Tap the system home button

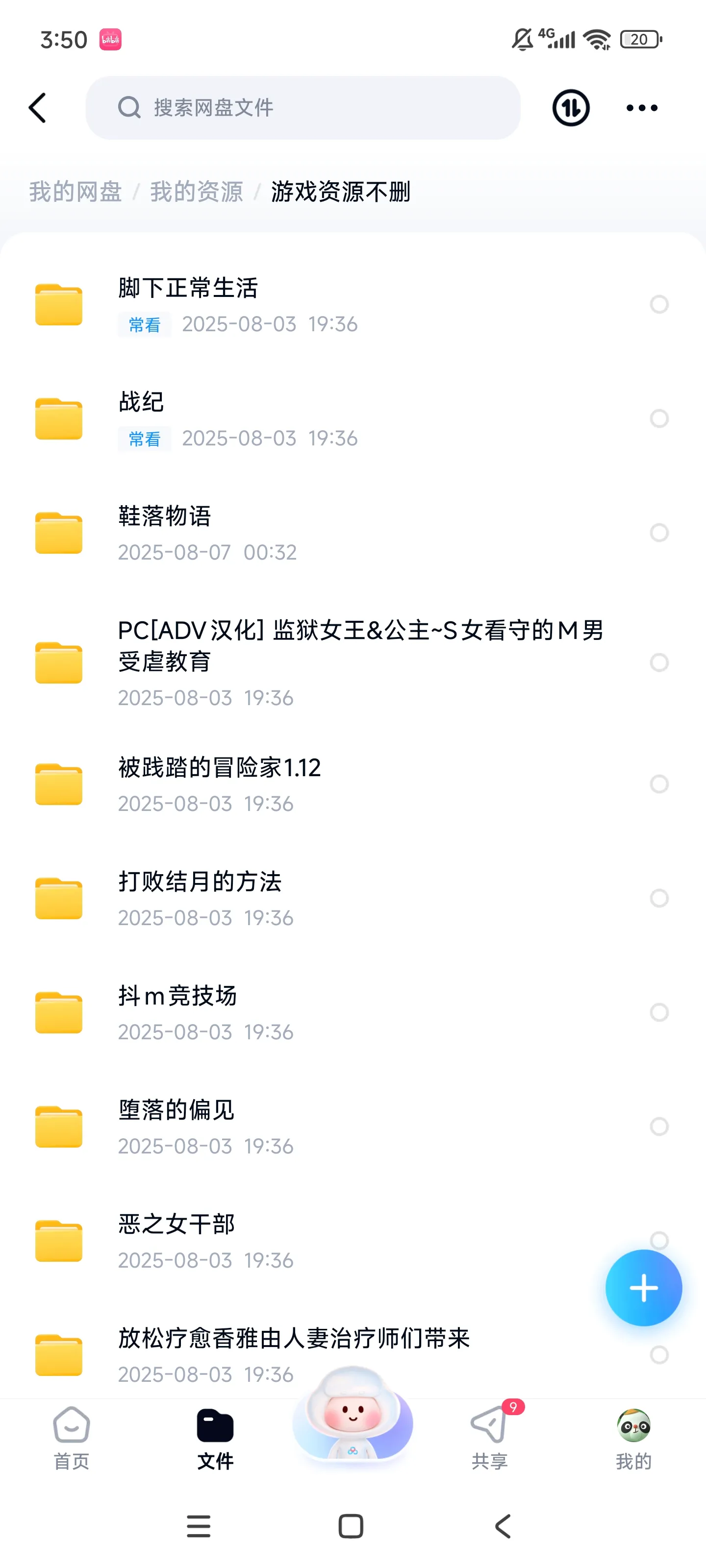tap(351, 1526)
